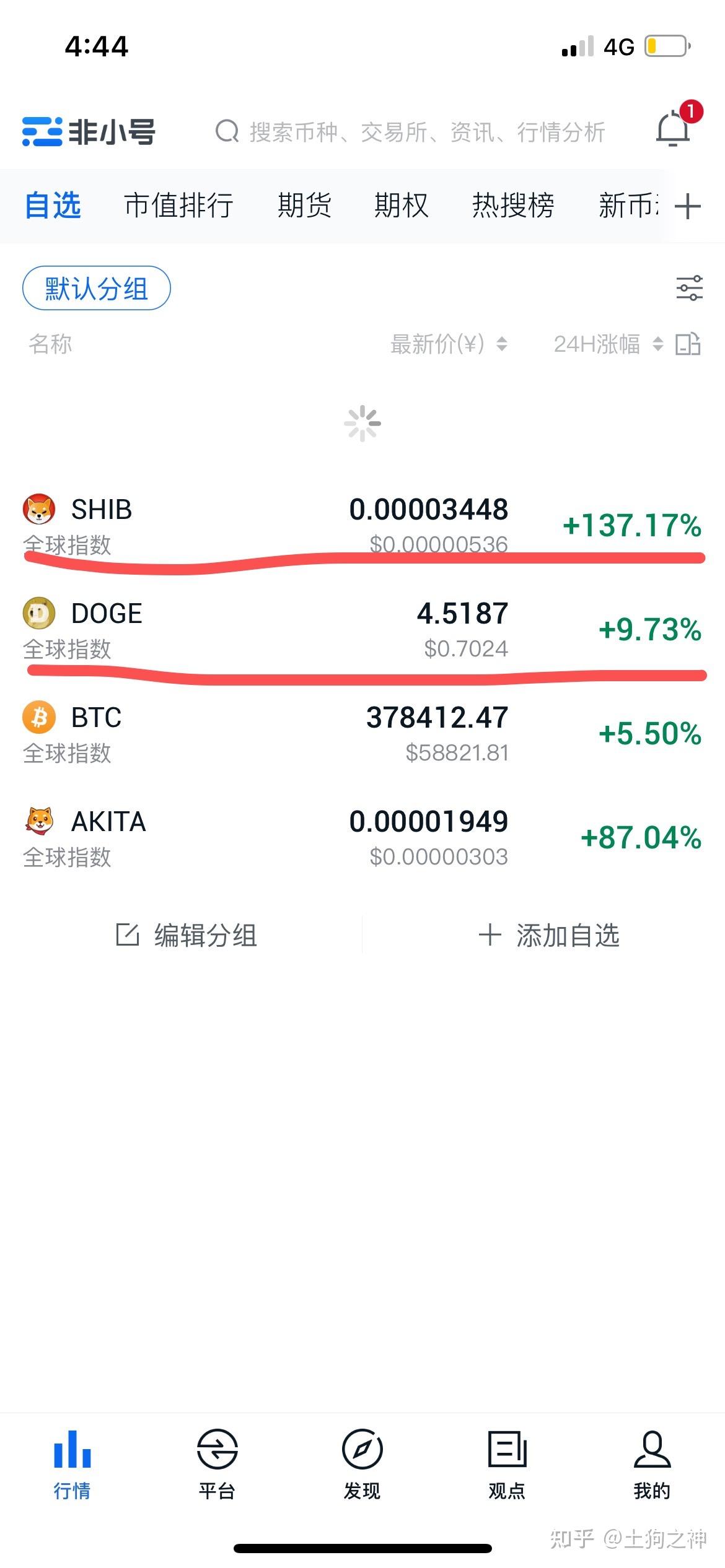Expand more tabs with the plus icon

point(688,206)
